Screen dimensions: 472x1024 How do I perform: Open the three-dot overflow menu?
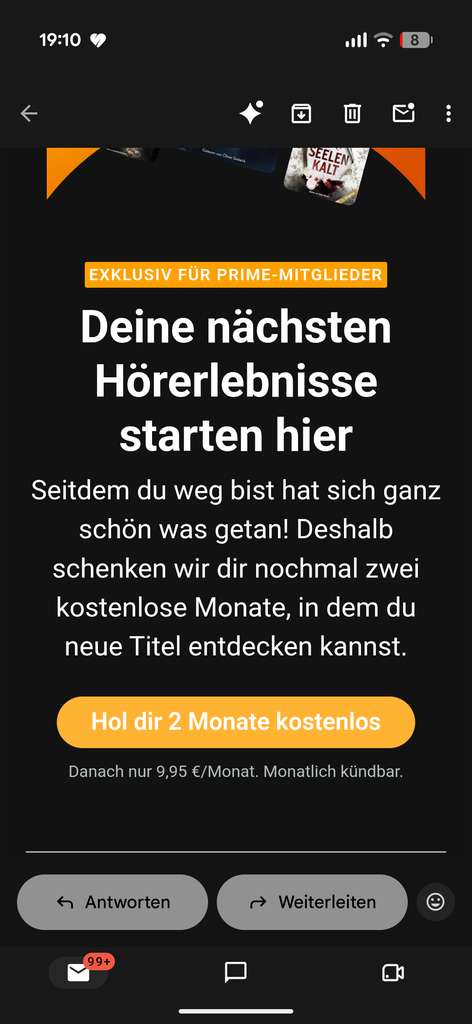point(448,114)
